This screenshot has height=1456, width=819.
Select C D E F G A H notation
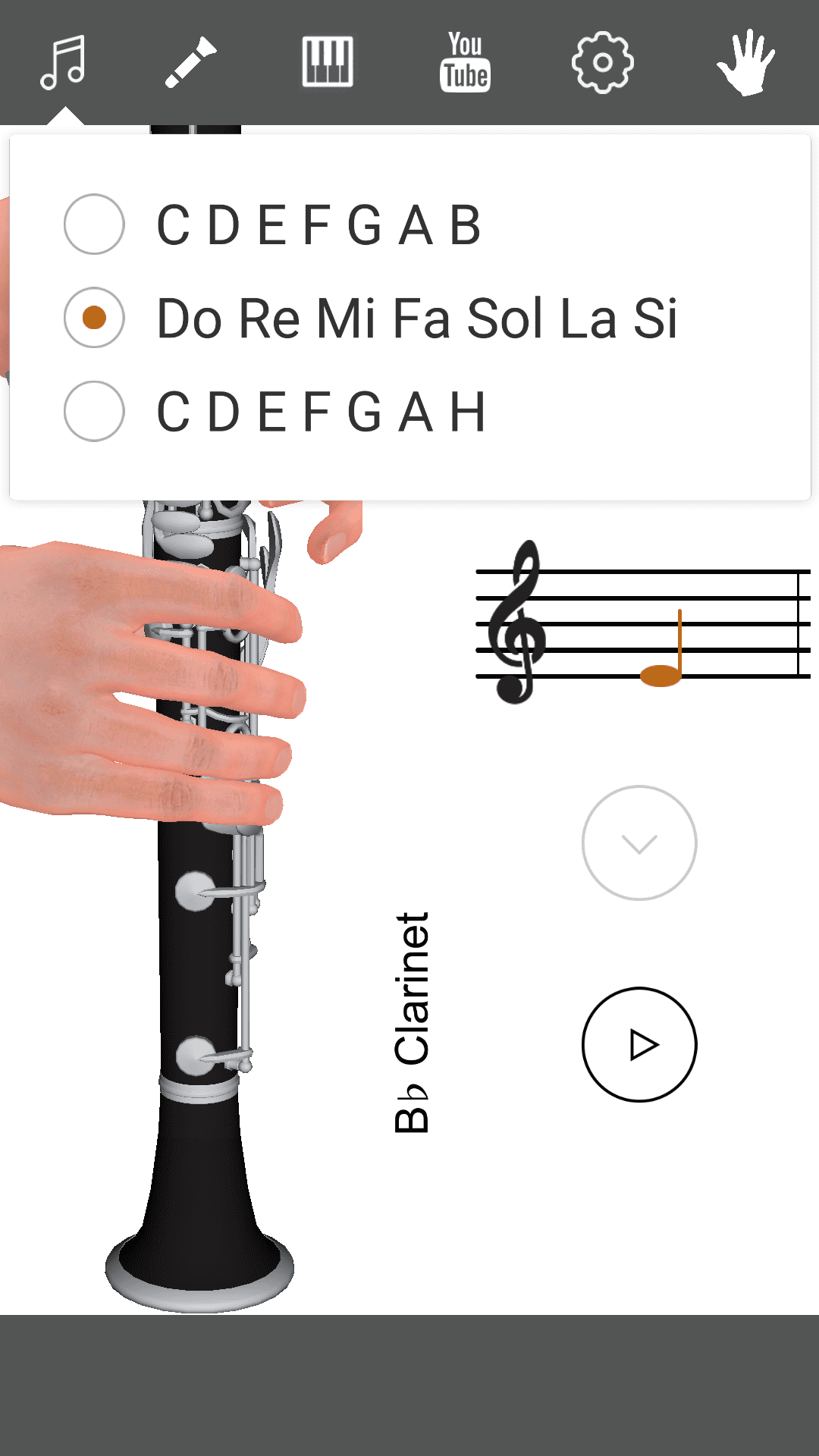coord(95,412)
